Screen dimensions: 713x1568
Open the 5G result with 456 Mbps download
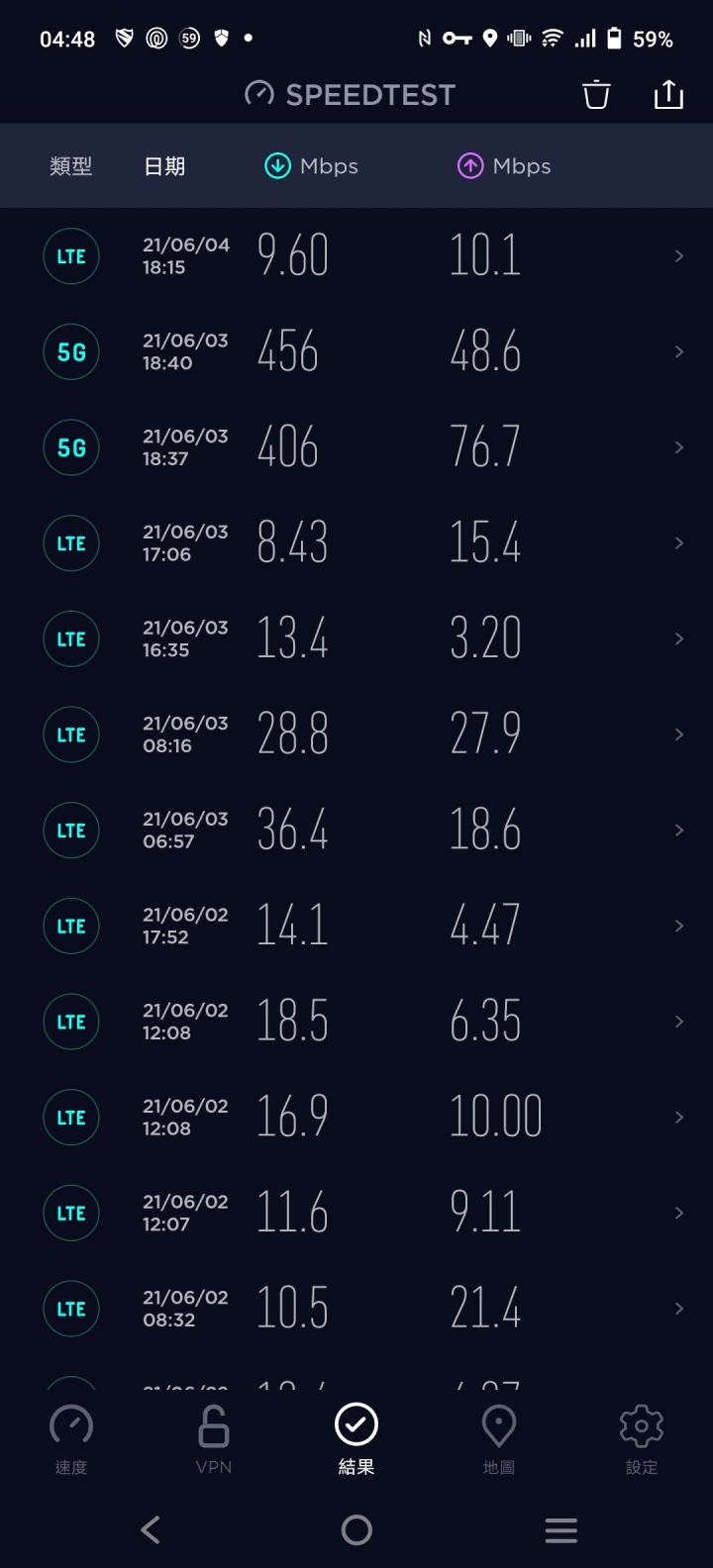click(356, 351)
